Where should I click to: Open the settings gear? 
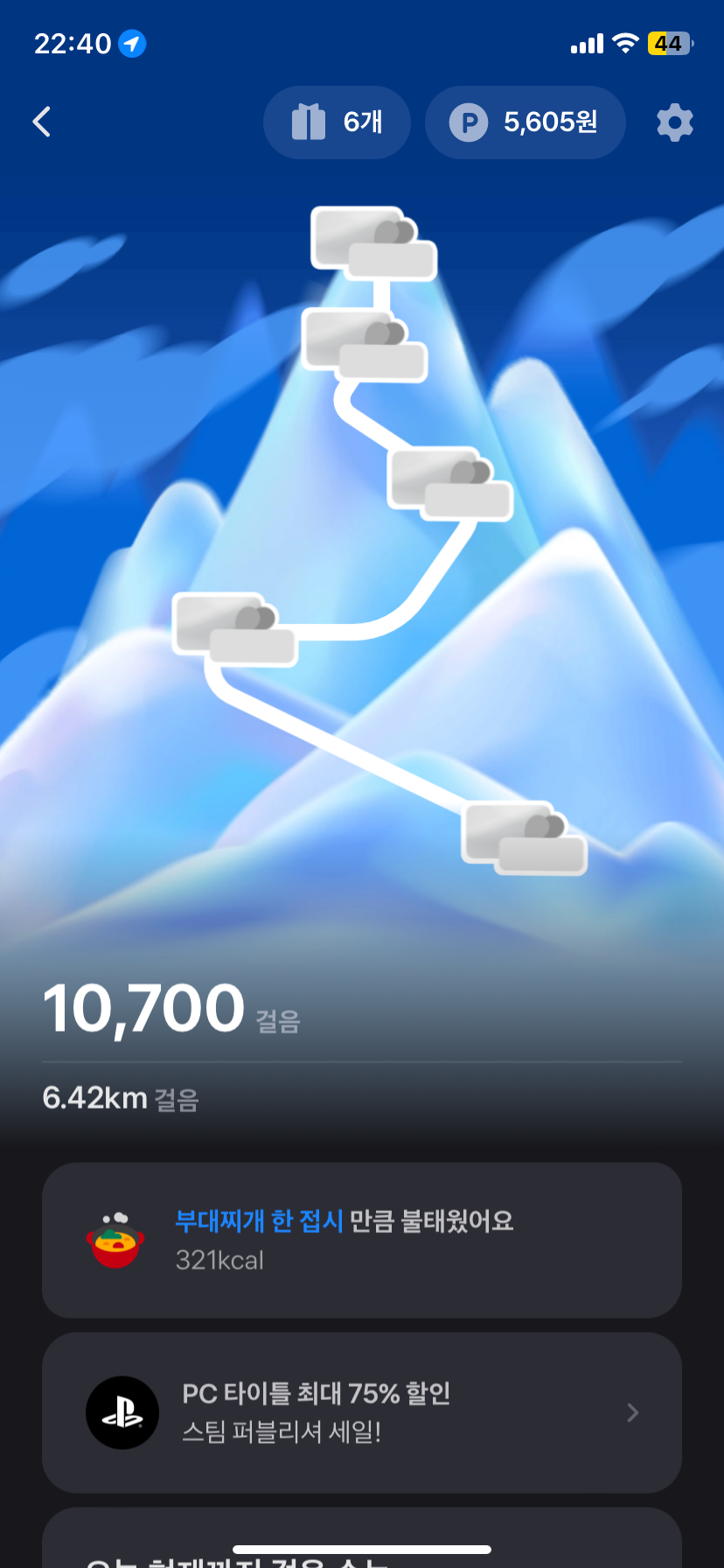tap(674, 122)
